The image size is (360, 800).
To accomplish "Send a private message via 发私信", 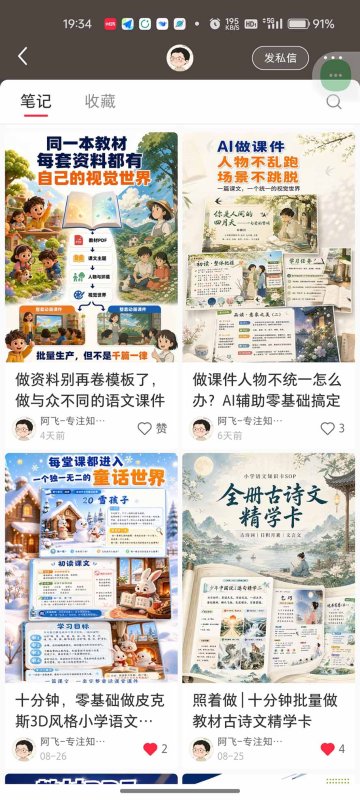I will click(x=280, y=58).
